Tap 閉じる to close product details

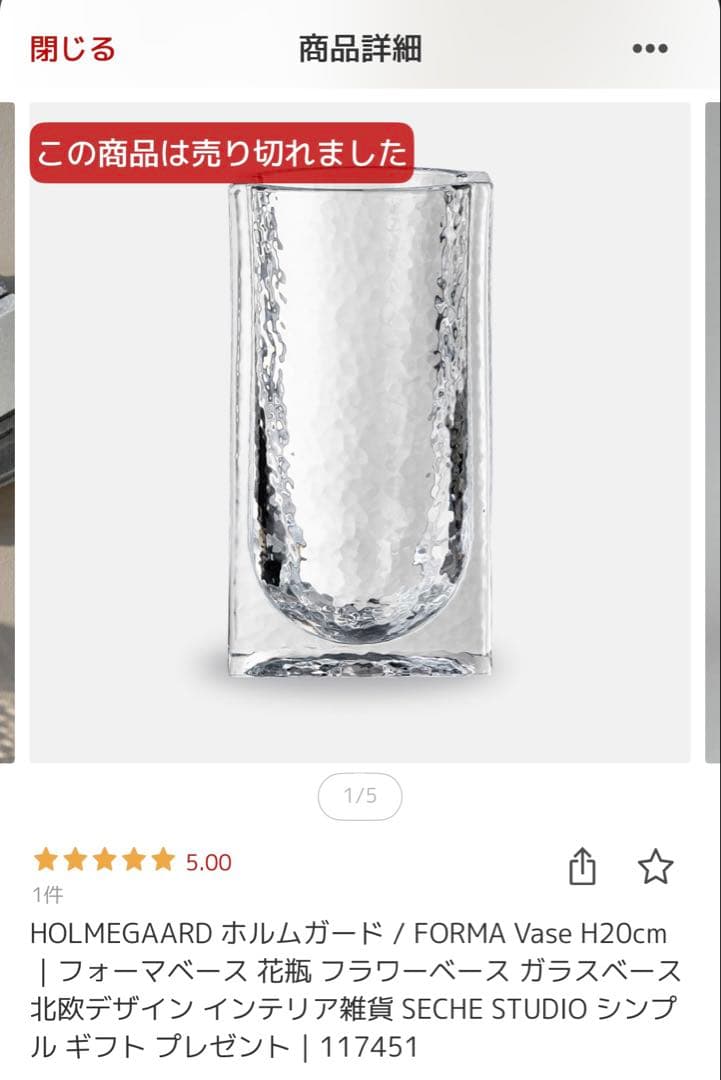72,48
